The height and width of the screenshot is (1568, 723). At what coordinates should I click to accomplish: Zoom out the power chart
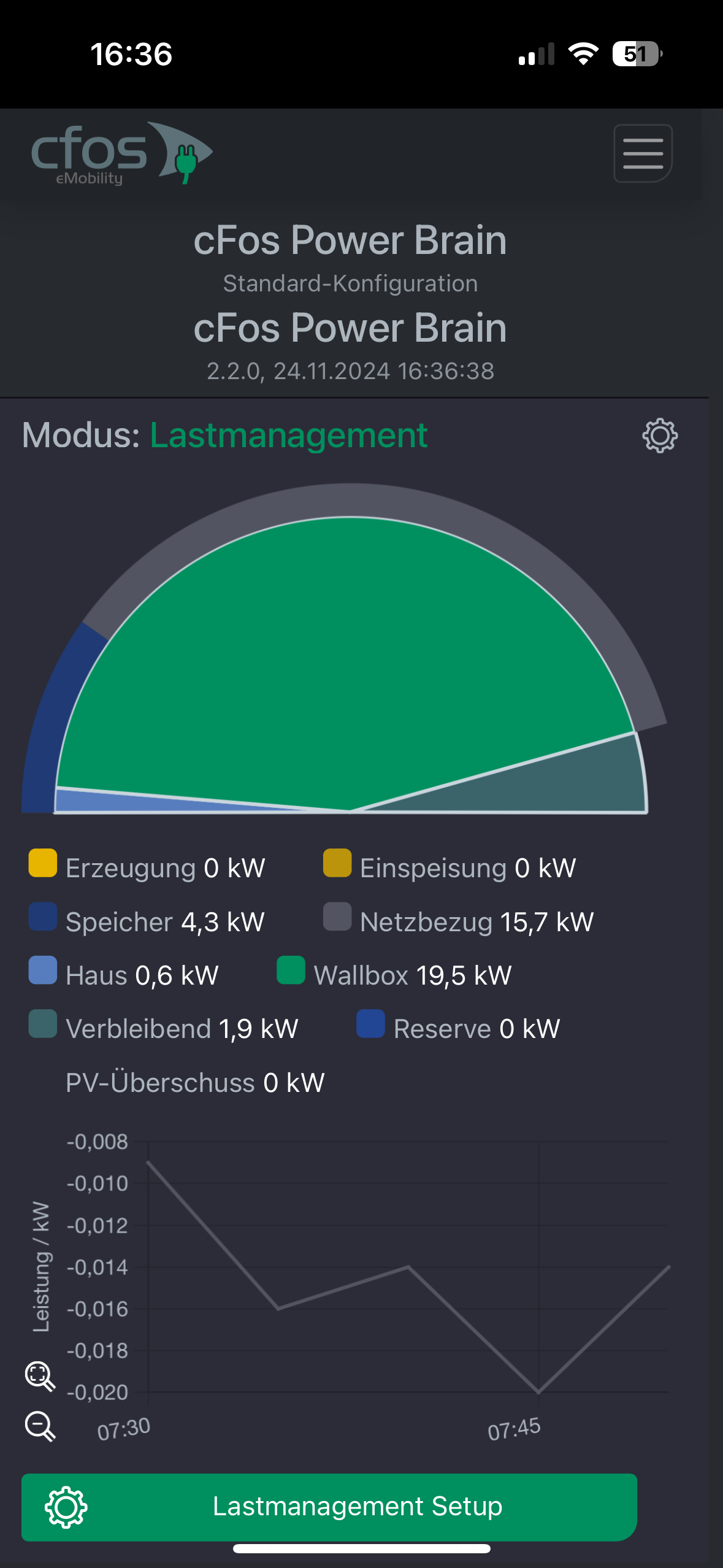point(40,1426)
